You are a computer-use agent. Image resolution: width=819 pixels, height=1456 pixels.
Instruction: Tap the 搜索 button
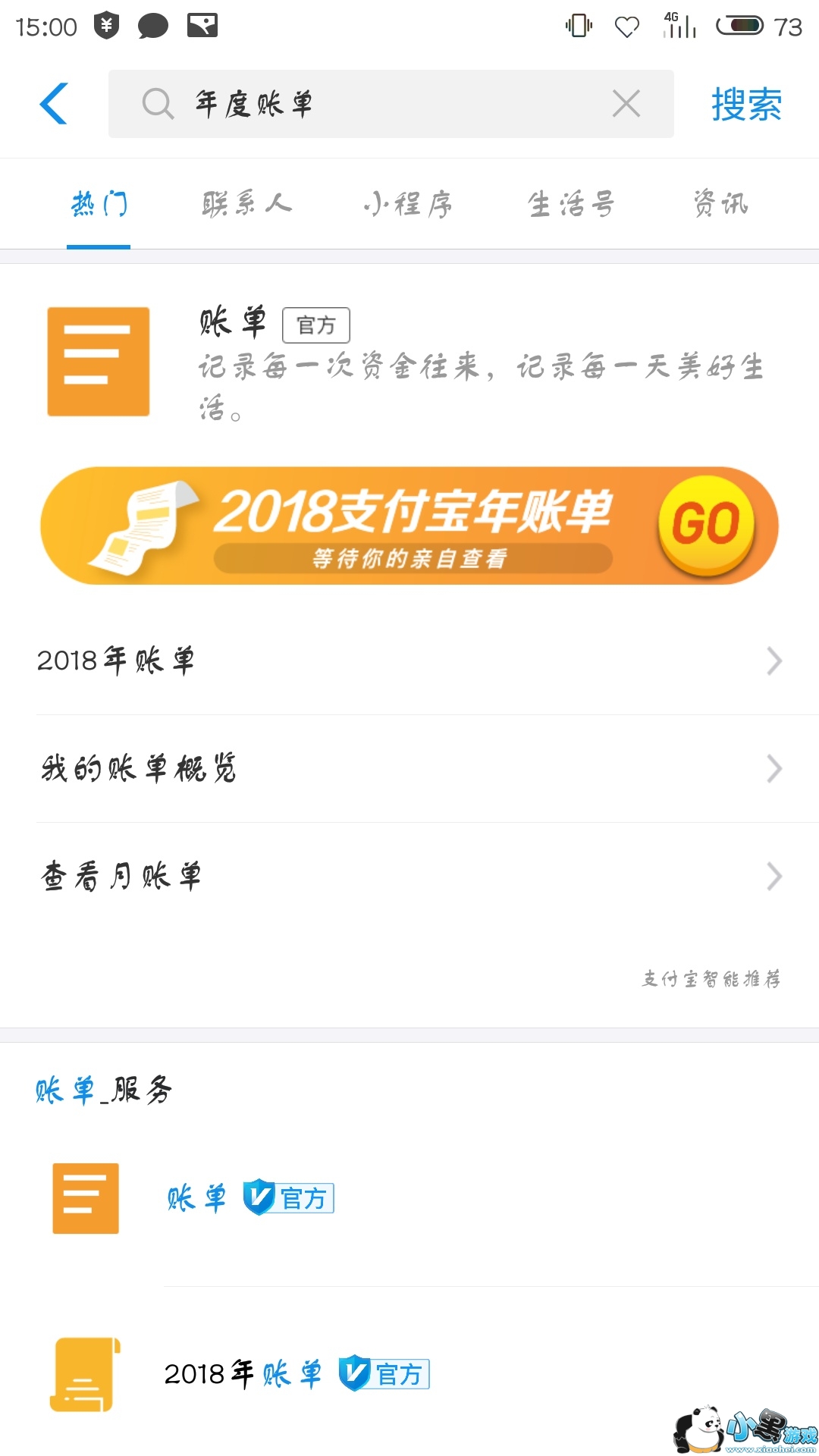[746, 104]
